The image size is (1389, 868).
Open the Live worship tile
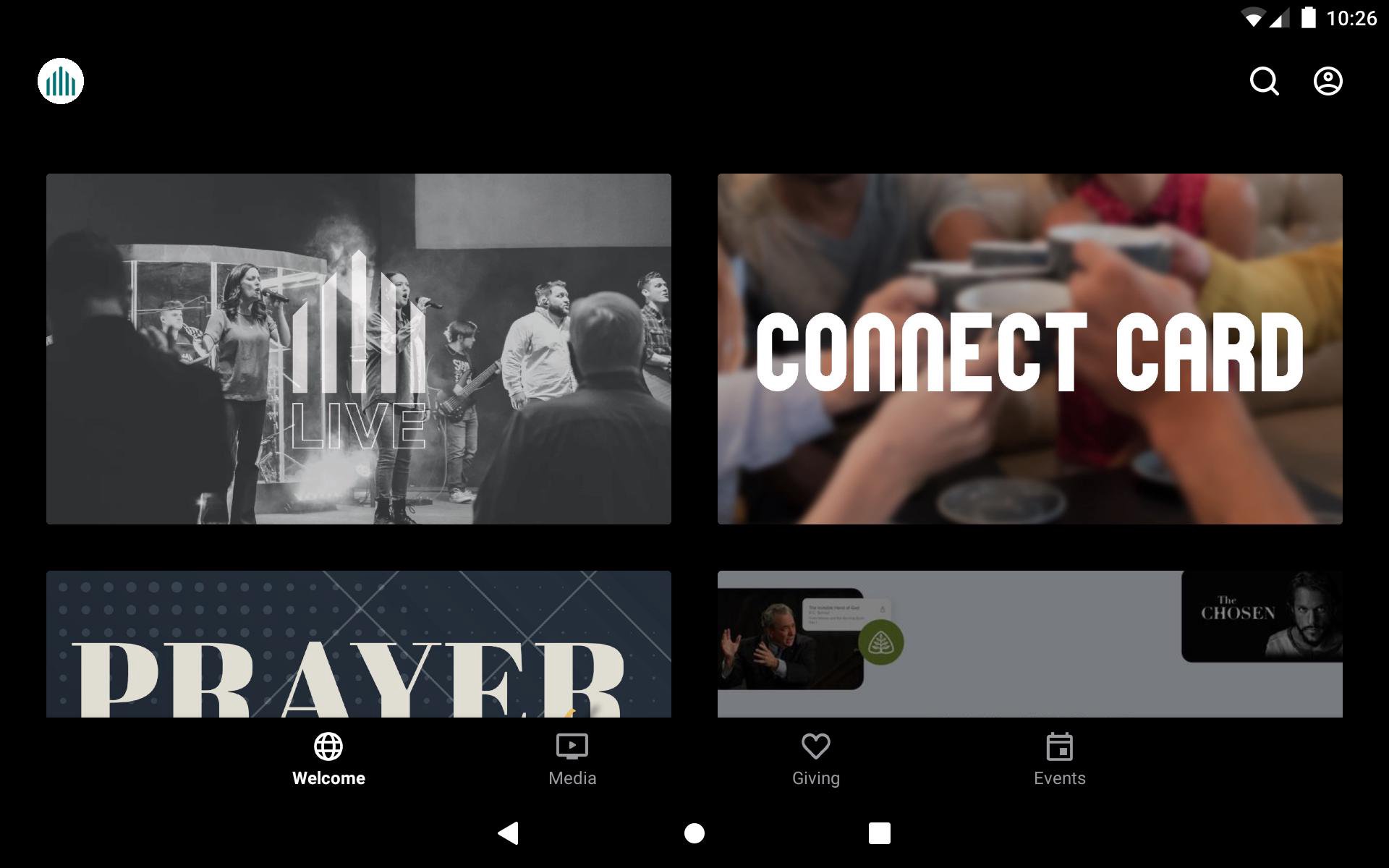[359, 349]
